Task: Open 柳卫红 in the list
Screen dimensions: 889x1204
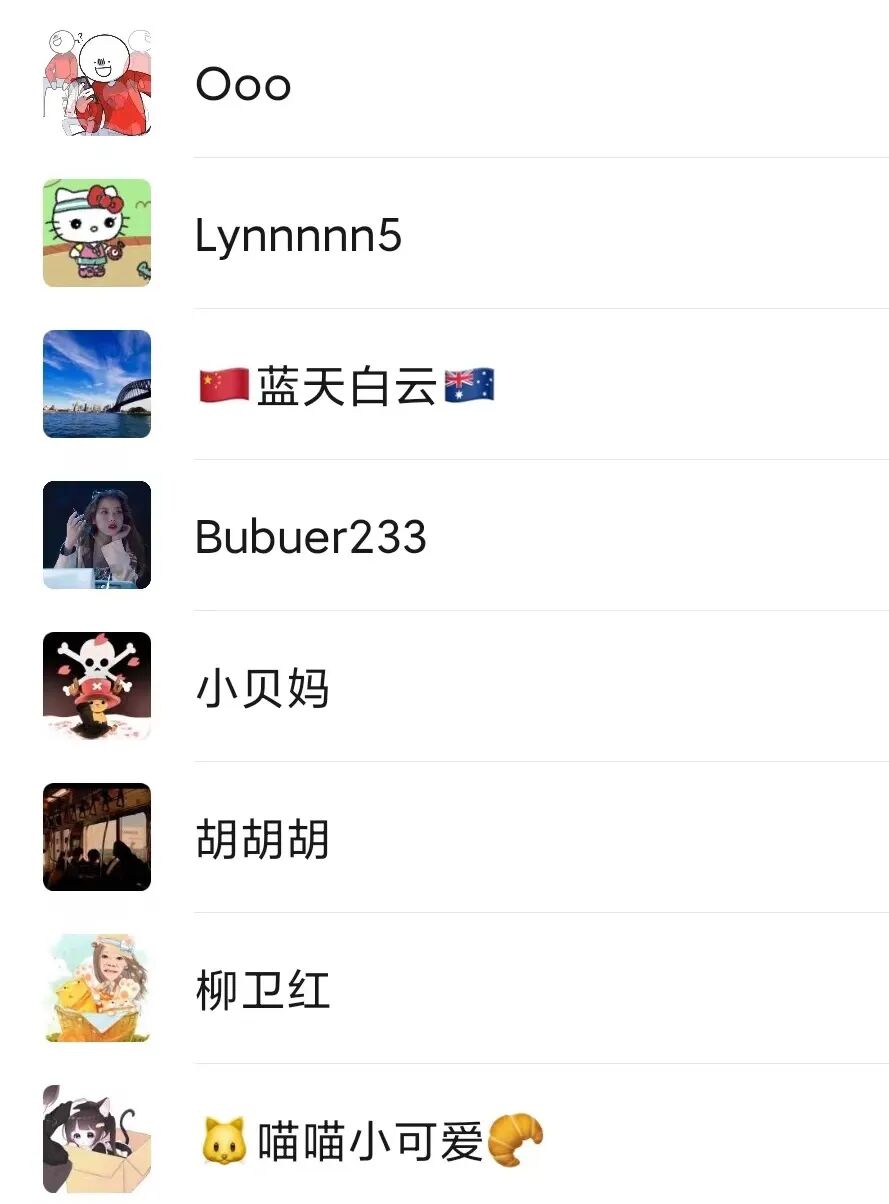Action: point(262,990)
